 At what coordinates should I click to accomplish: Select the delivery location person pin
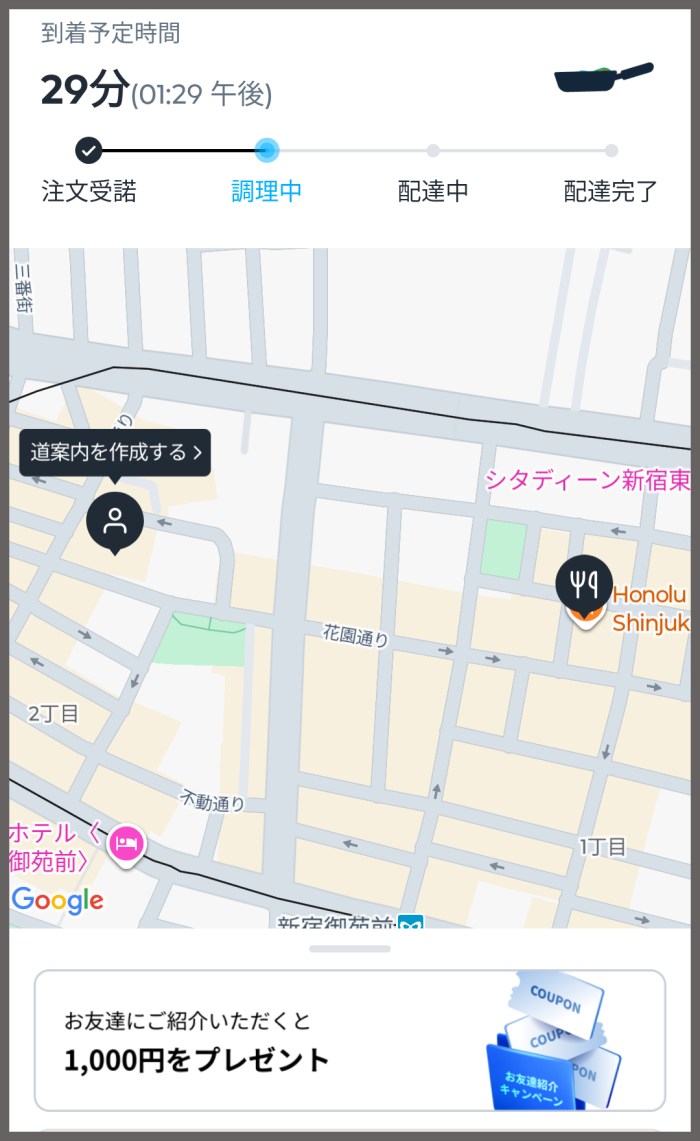(x=115, y=521)
